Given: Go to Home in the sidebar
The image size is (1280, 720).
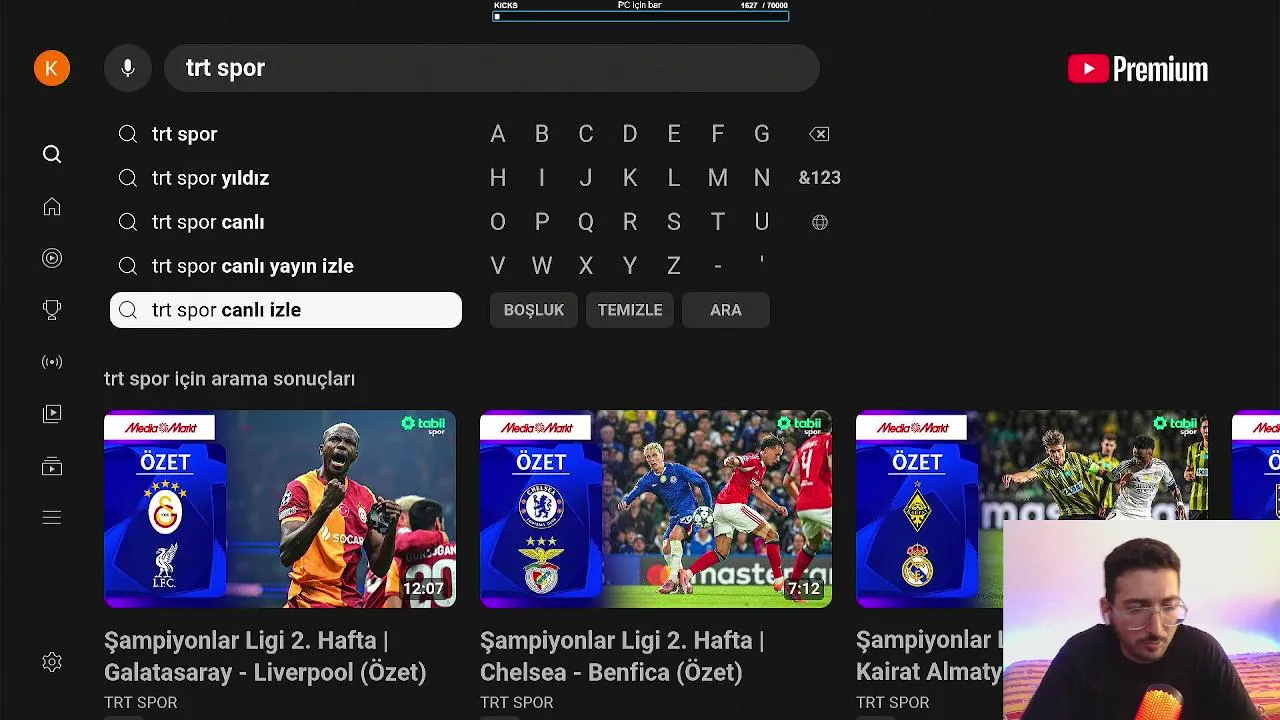Looking at the screenshot, I should pyautogui.click(x=52, y=206).
